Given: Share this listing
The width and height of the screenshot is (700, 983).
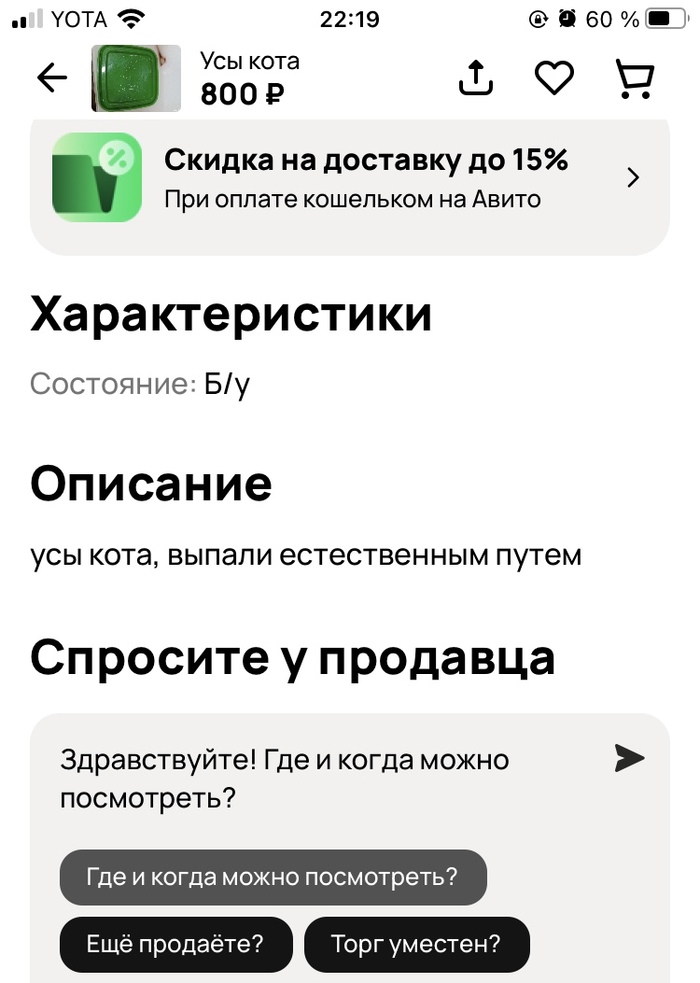Looking at the screenshot, I should 476,78.
